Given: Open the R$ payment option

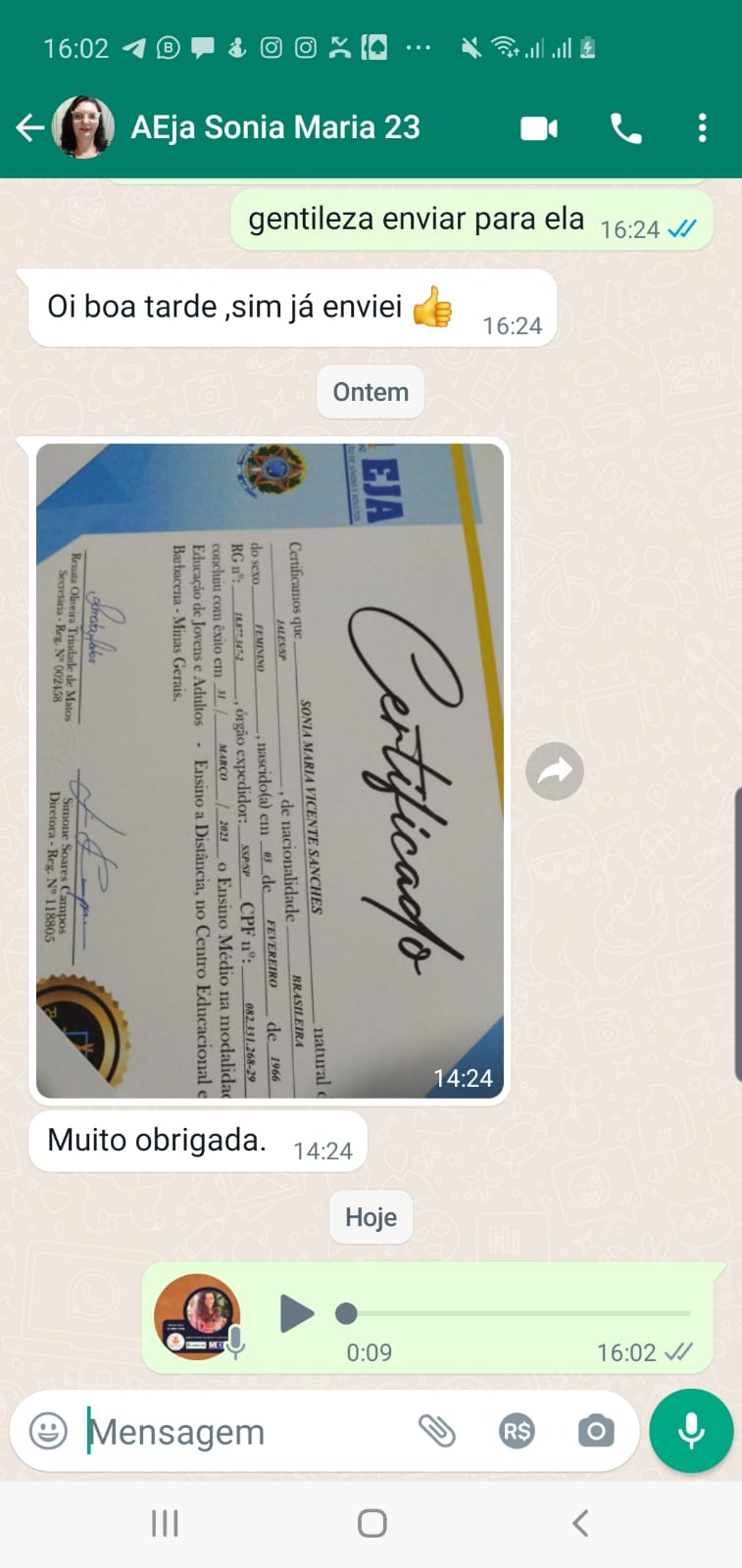Looking at the screenshot, I should tap(517, 1431).
